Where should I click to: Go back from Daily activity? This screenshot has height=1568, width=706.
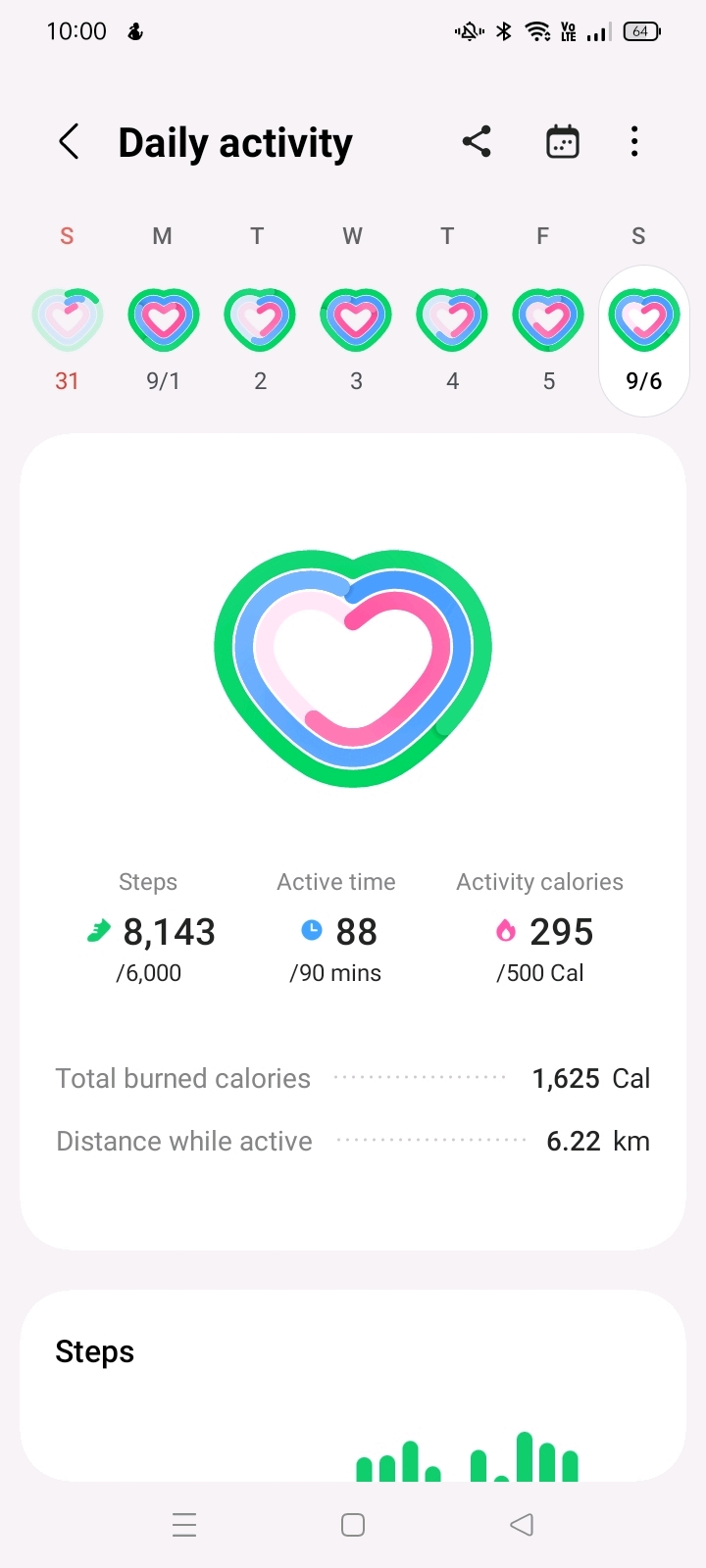point(69,142)
